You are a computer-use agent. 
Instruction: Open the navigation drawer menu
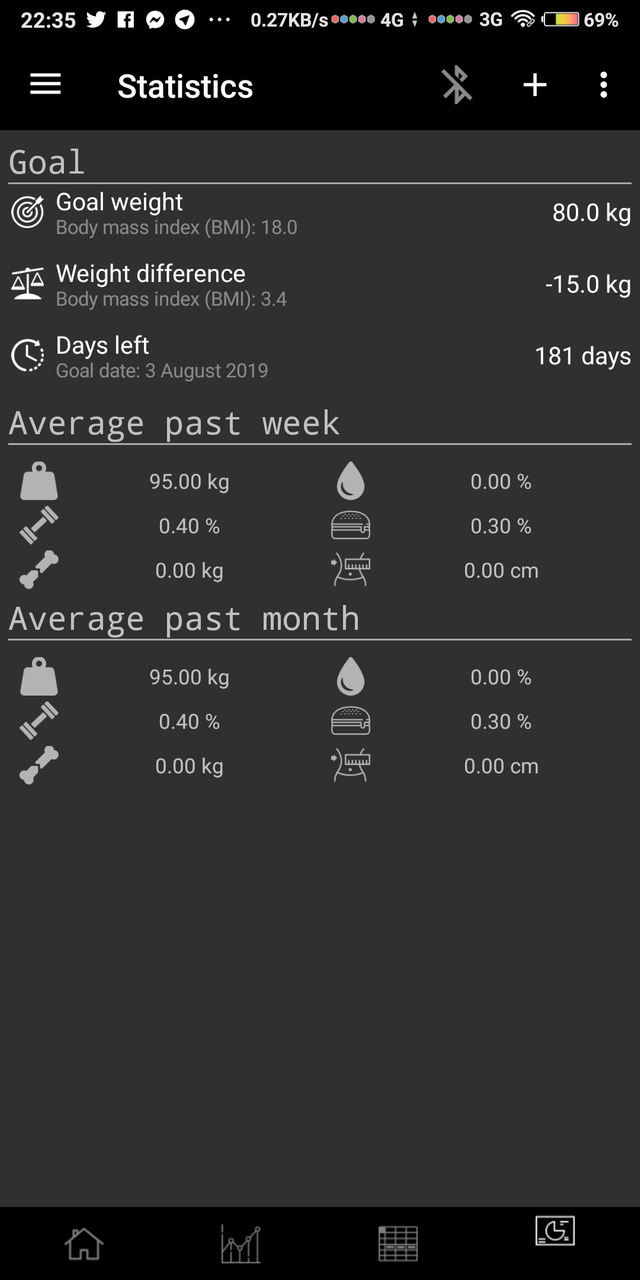(x=46, y=85)
